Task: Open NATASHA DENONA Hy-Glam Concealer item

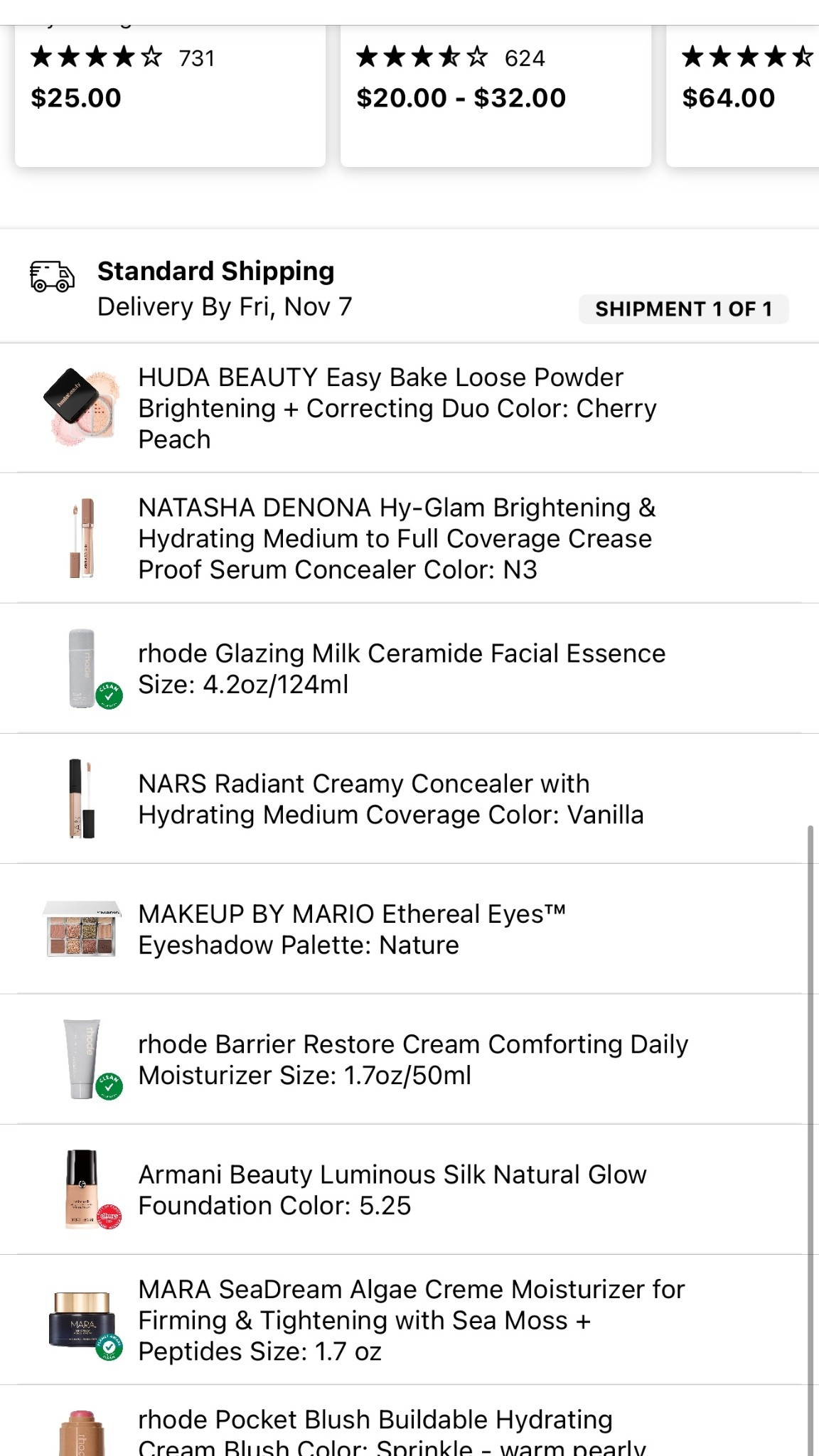Action: click(397, 538)
